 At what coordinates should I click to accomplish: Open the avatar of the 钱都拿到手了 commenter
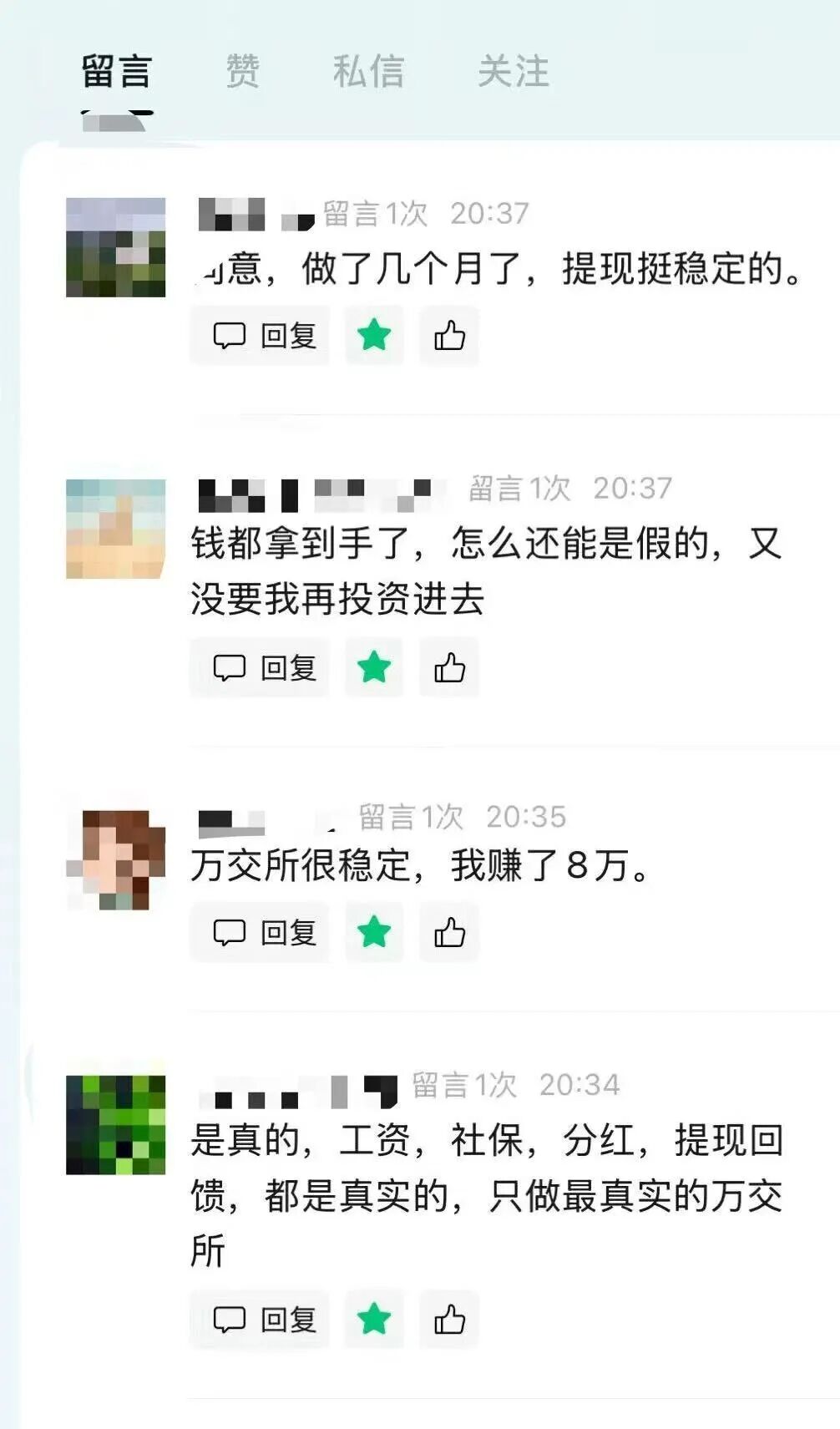click(x=116, y=529)
